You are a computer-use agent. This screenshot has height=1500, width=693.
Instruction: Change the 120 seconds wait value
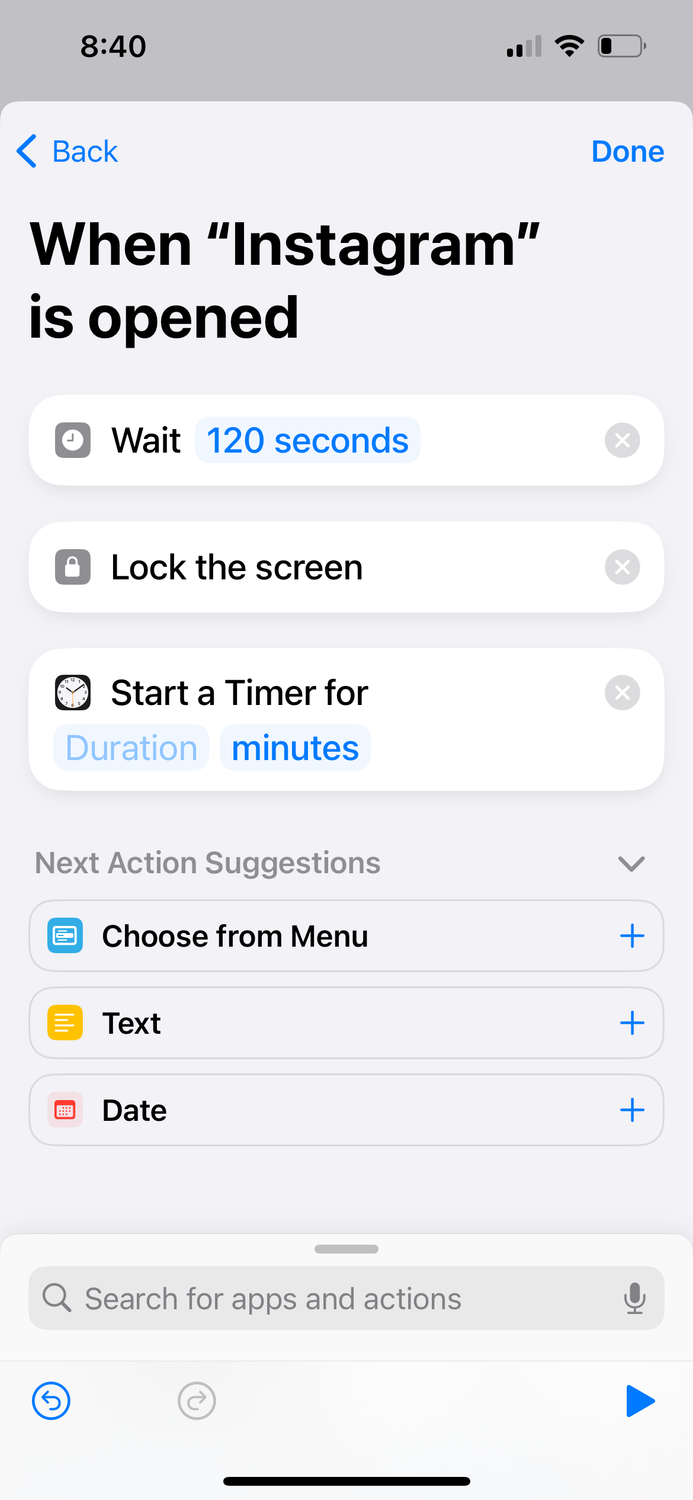pos(307,440)
